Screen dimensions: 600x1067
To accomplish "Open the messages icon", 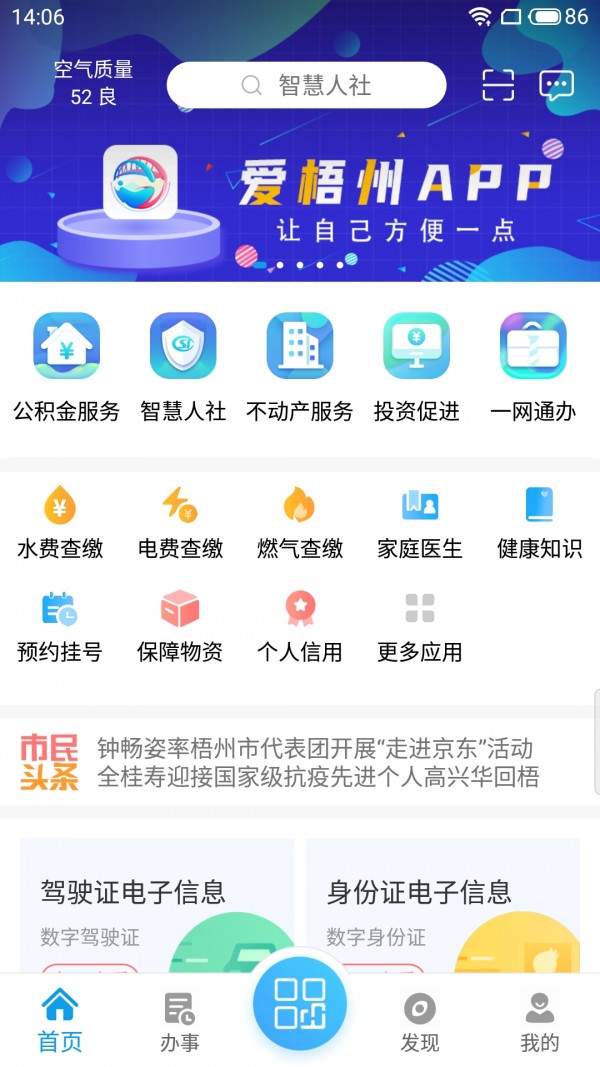I will 556,86.
